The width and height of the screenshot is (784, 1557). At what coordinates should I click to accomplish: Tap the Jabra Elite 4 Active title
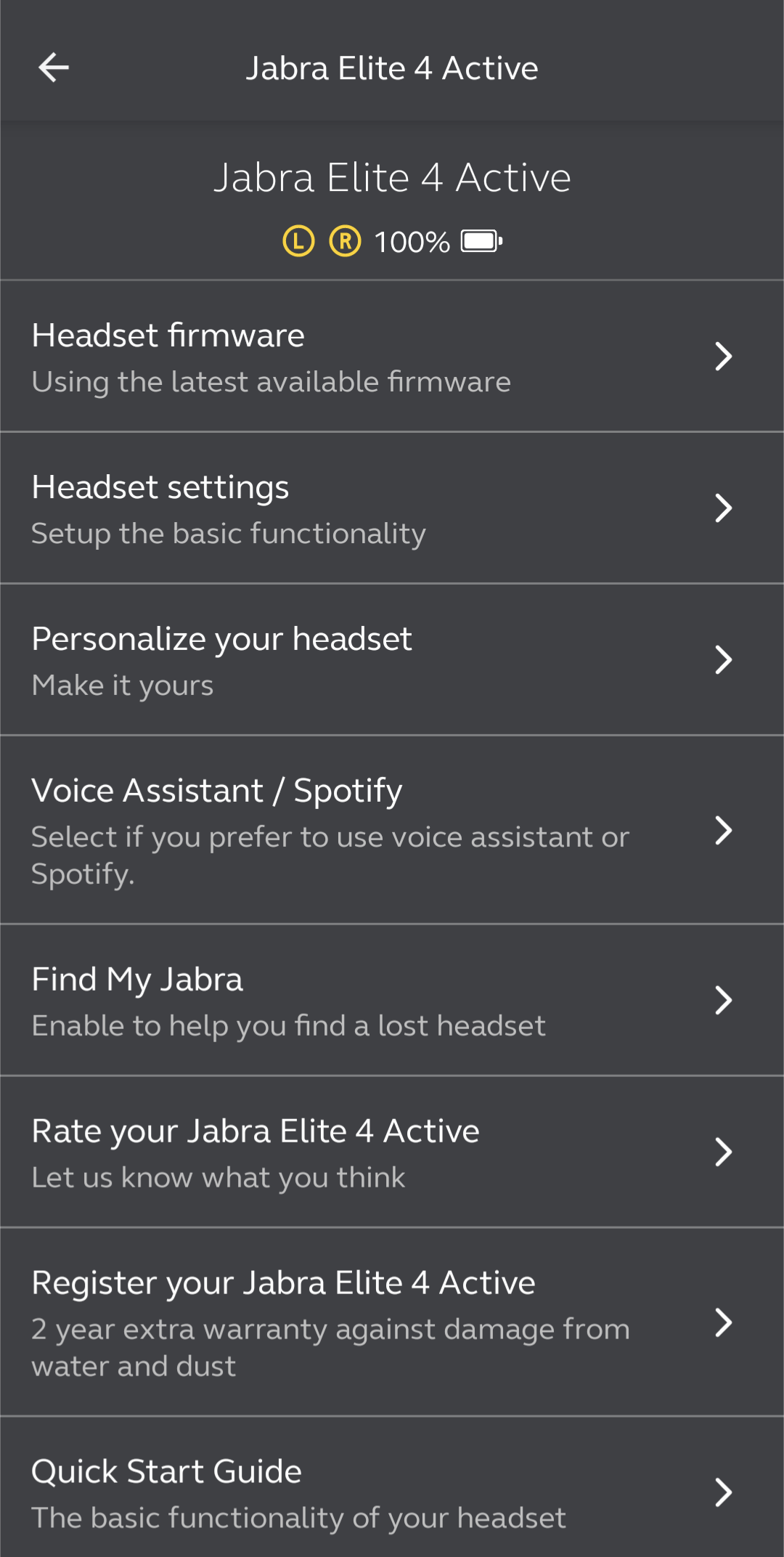pos(392,176)
